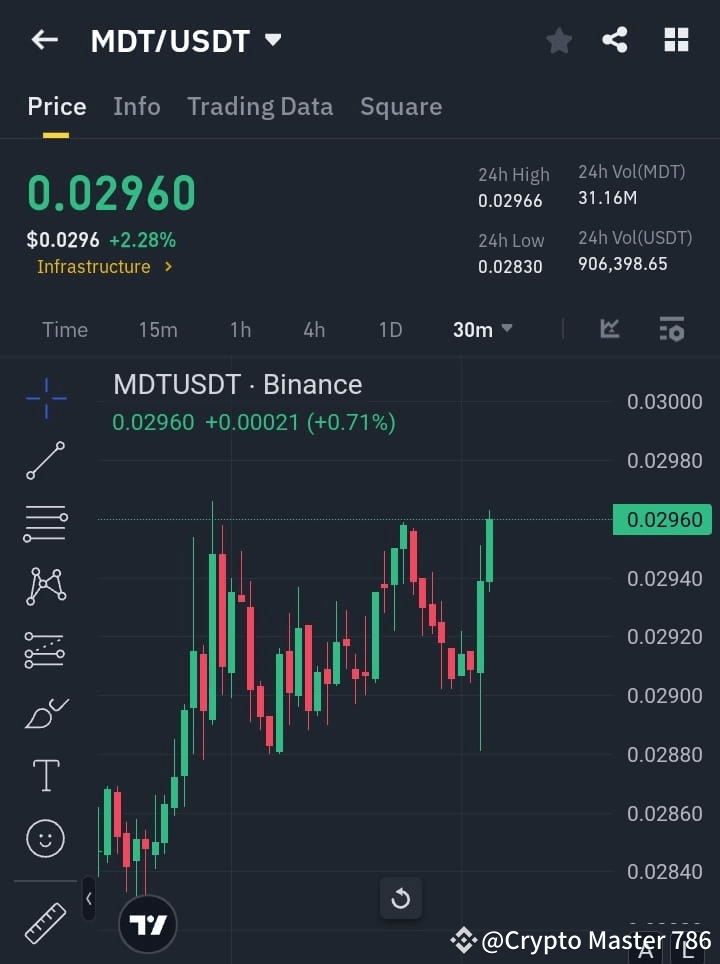Viewport: 720px width, 964px height.
Task: Select the trend line drawing tool
Action: coord(45,461)
